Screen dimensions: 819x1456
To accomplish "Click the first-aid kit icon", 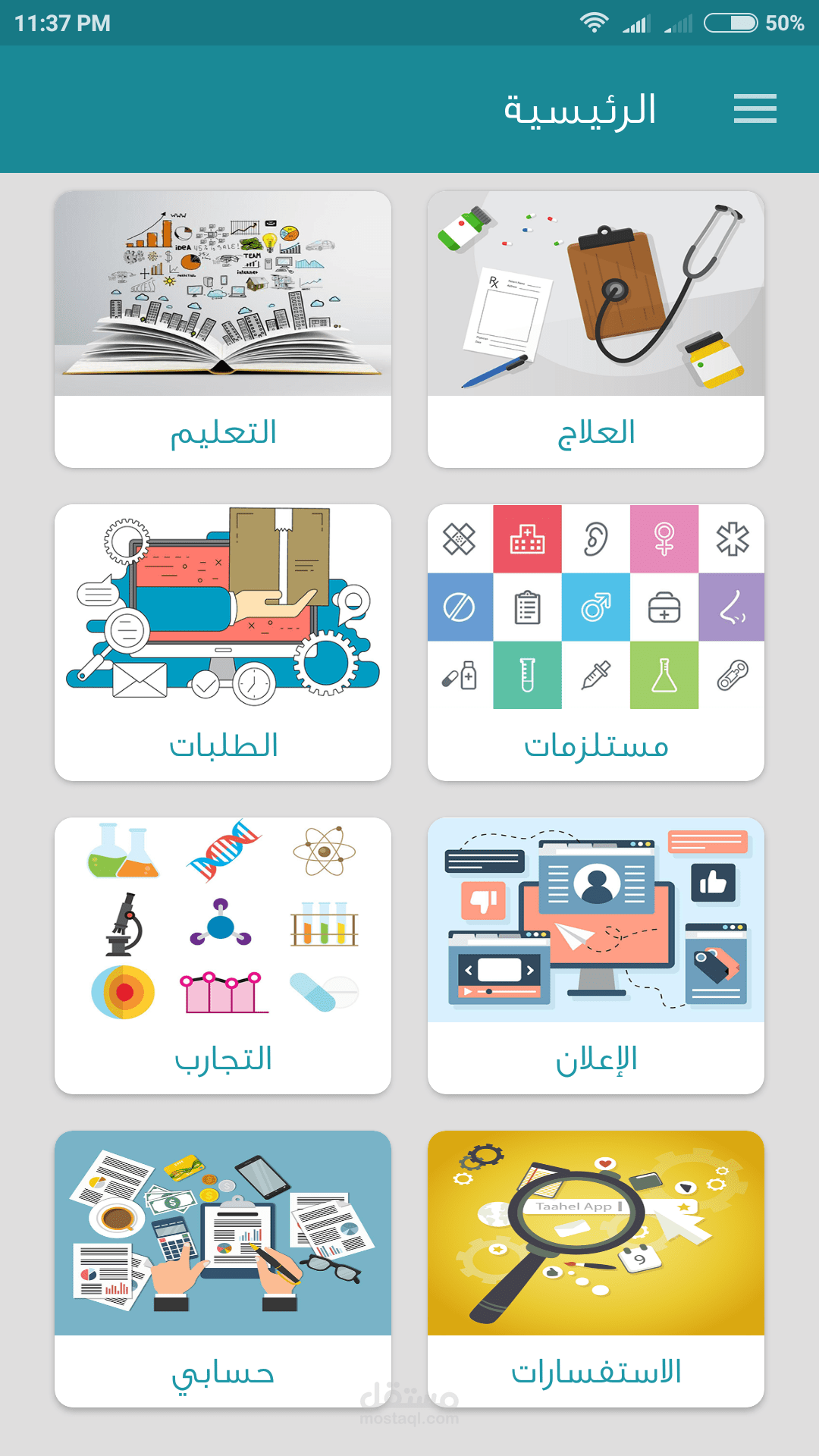I will [664, 608].
